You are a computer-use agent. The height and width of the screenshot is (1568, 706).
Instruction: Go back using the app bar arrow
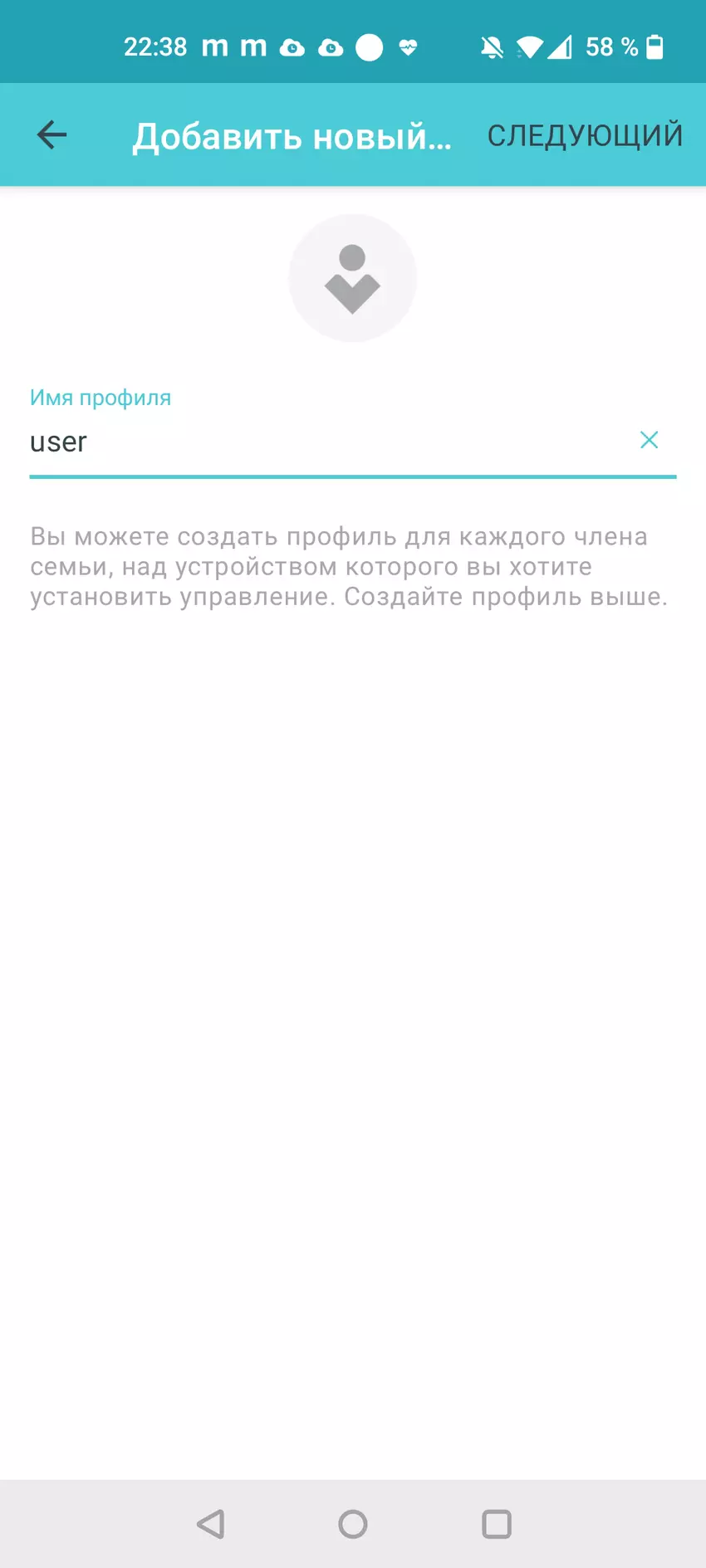(x=51, y=135)
